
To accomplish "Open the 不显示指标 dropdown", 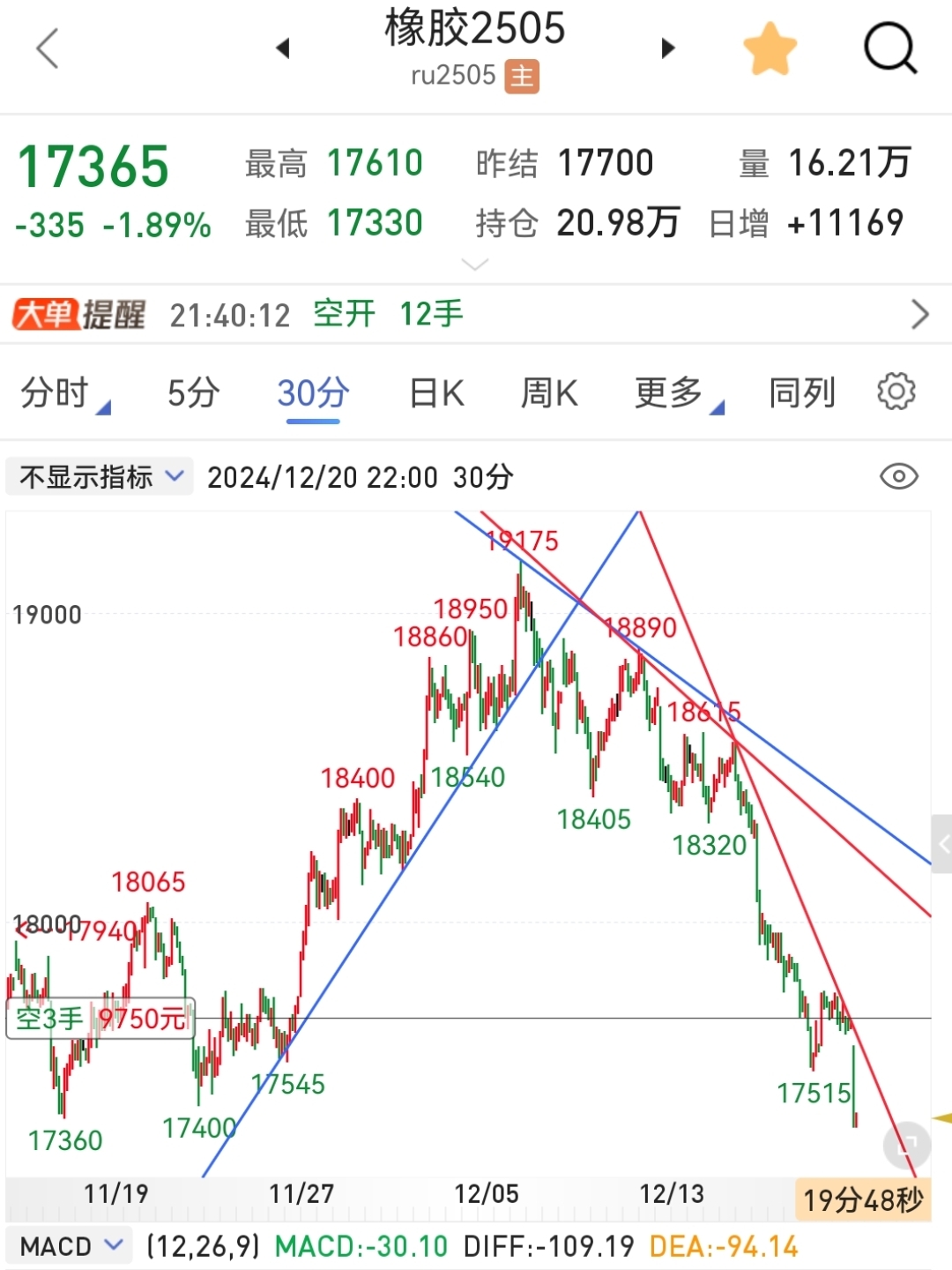I will coord(98,476).
